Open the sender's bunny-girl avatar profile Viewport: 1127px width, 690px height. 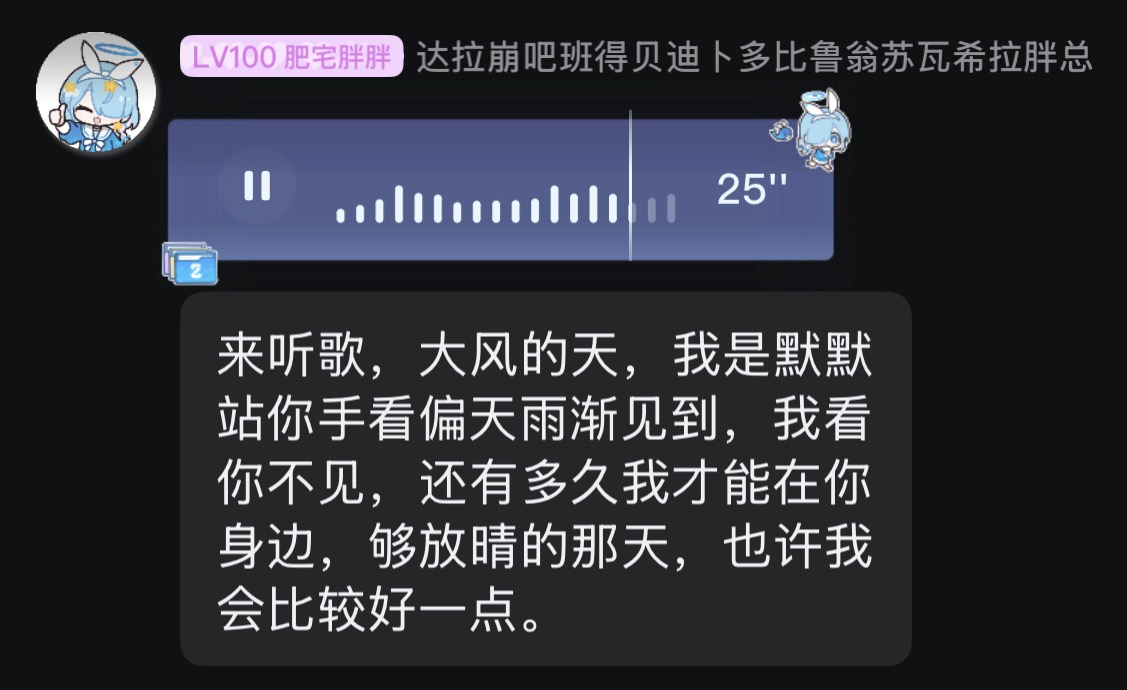(x=96, y=93)
